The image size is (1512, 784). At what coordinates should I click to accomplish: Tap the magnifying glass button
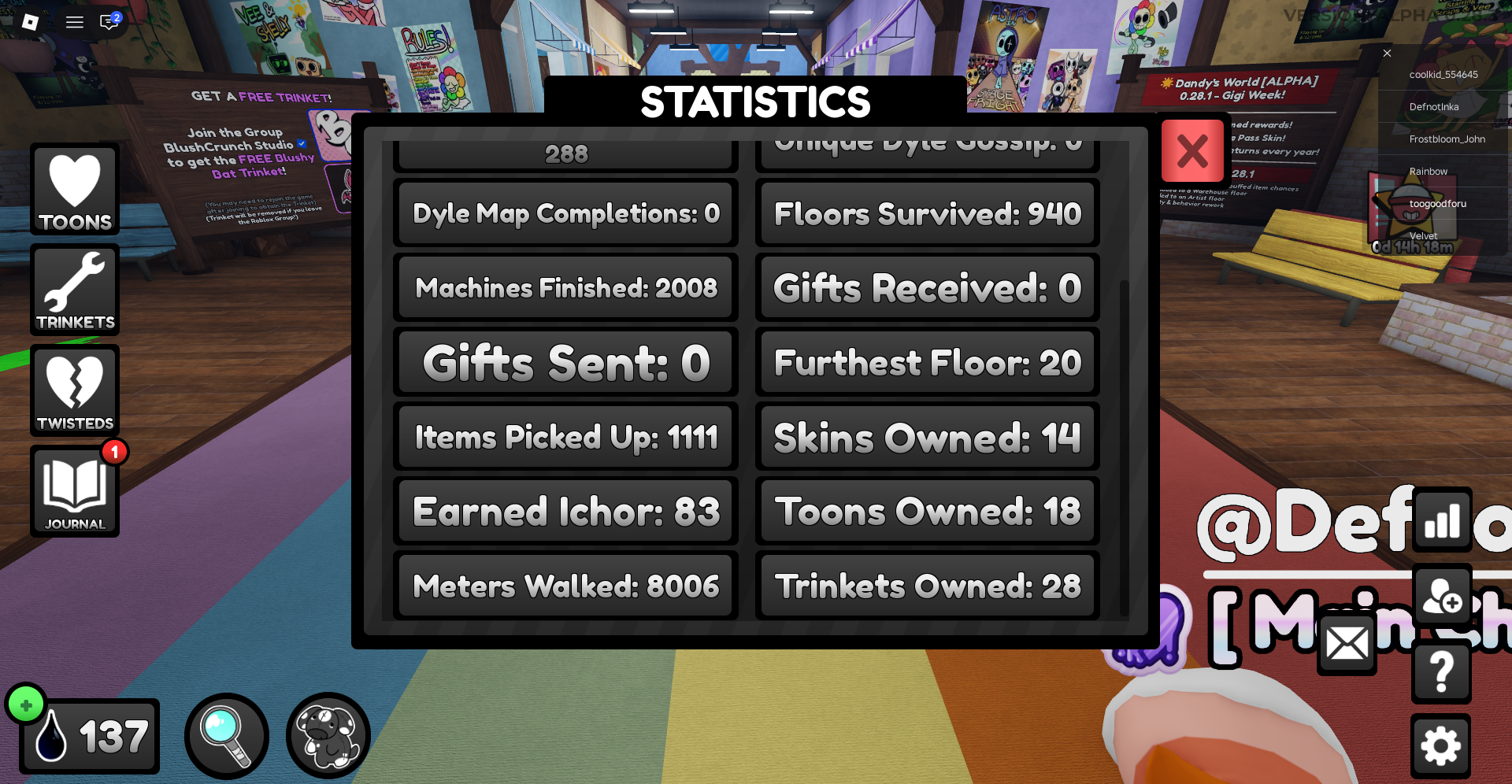(227, 736)
